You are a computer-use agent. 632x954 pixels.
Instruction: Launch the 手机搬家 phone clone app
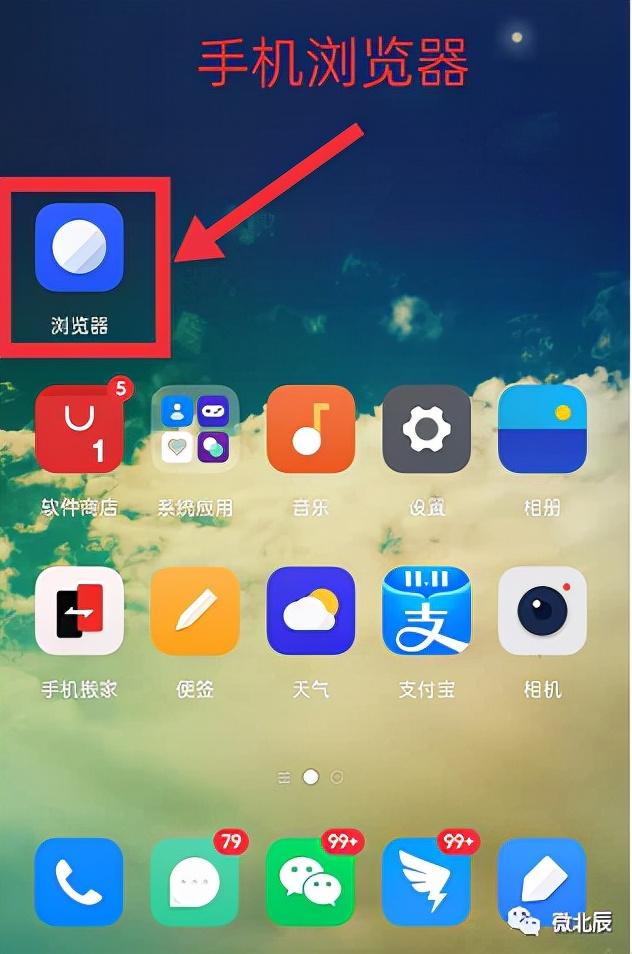tap(79, 611)
